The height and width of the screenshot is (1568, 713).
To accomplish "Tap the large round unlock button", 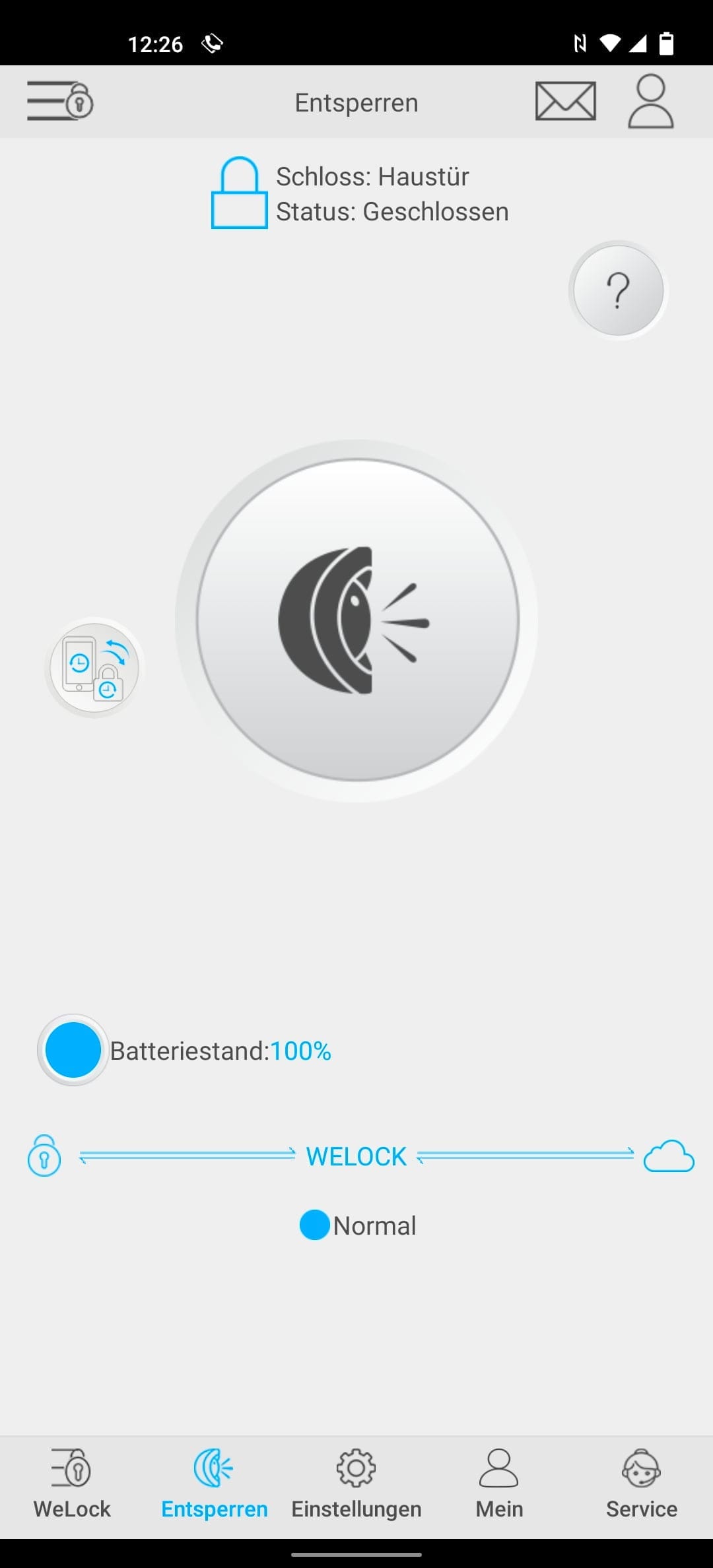I will (356, 620).
